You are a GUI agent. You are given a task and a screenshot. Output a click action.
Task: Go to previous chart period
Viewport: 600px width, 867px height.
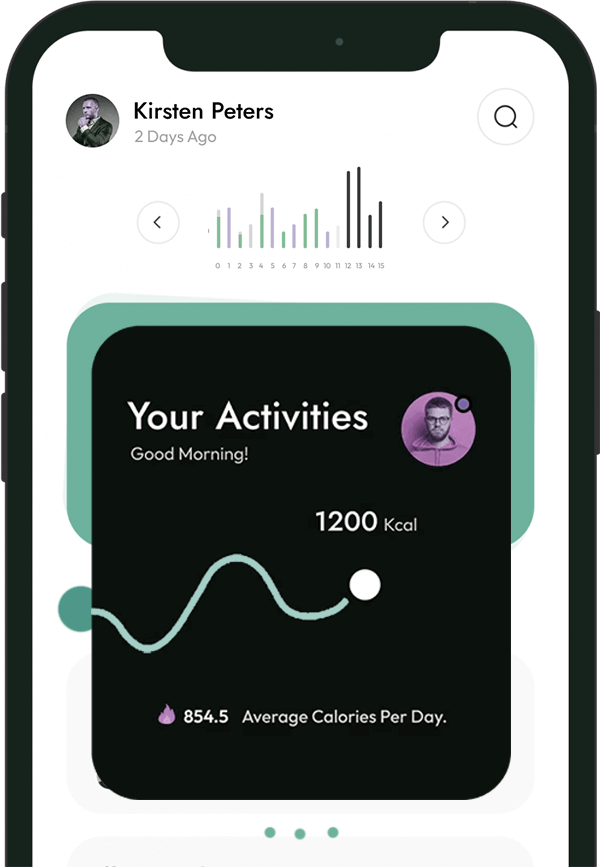coord(158,223)
